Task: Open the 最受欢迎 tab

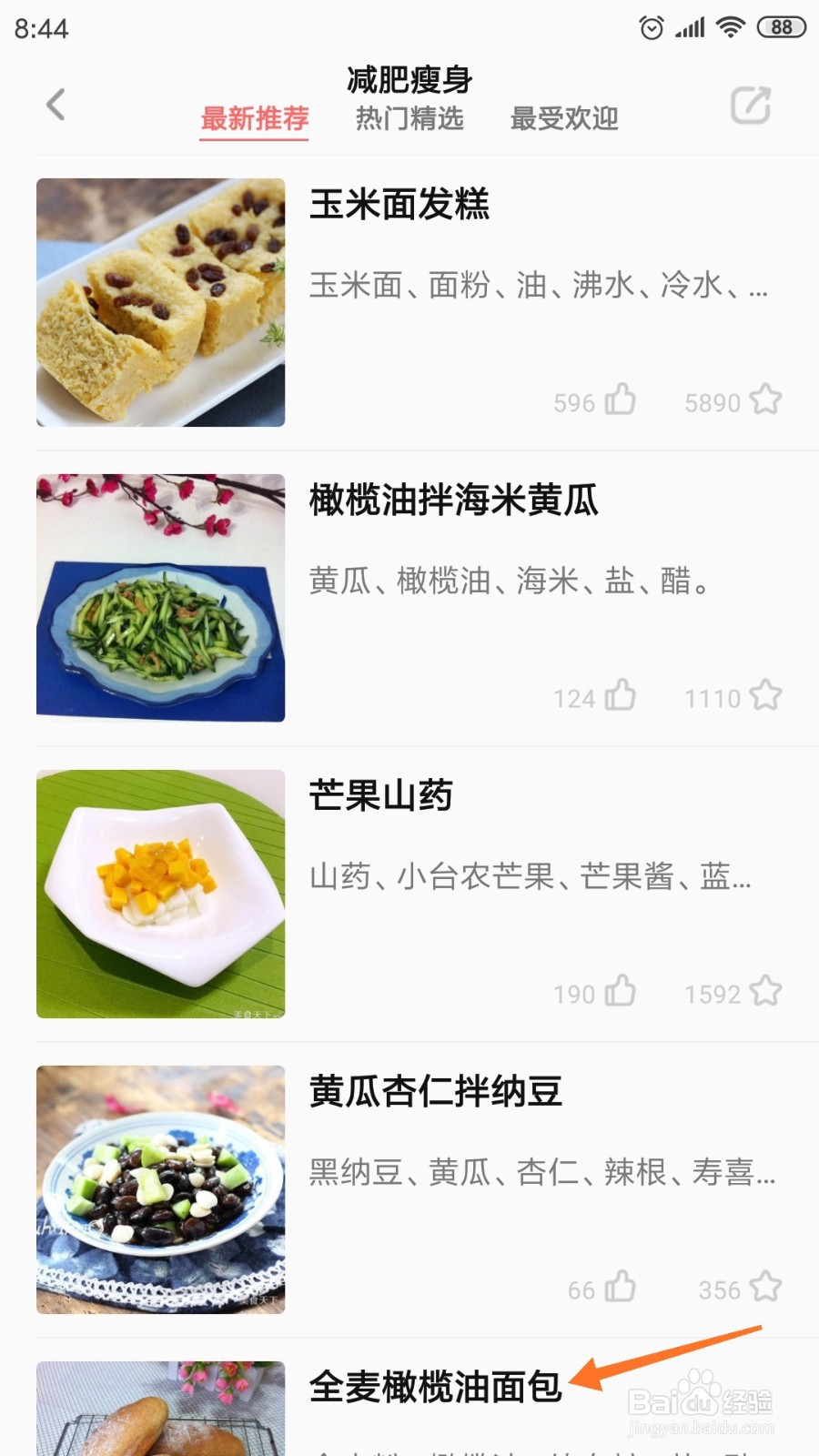Action: coord(565,118)
